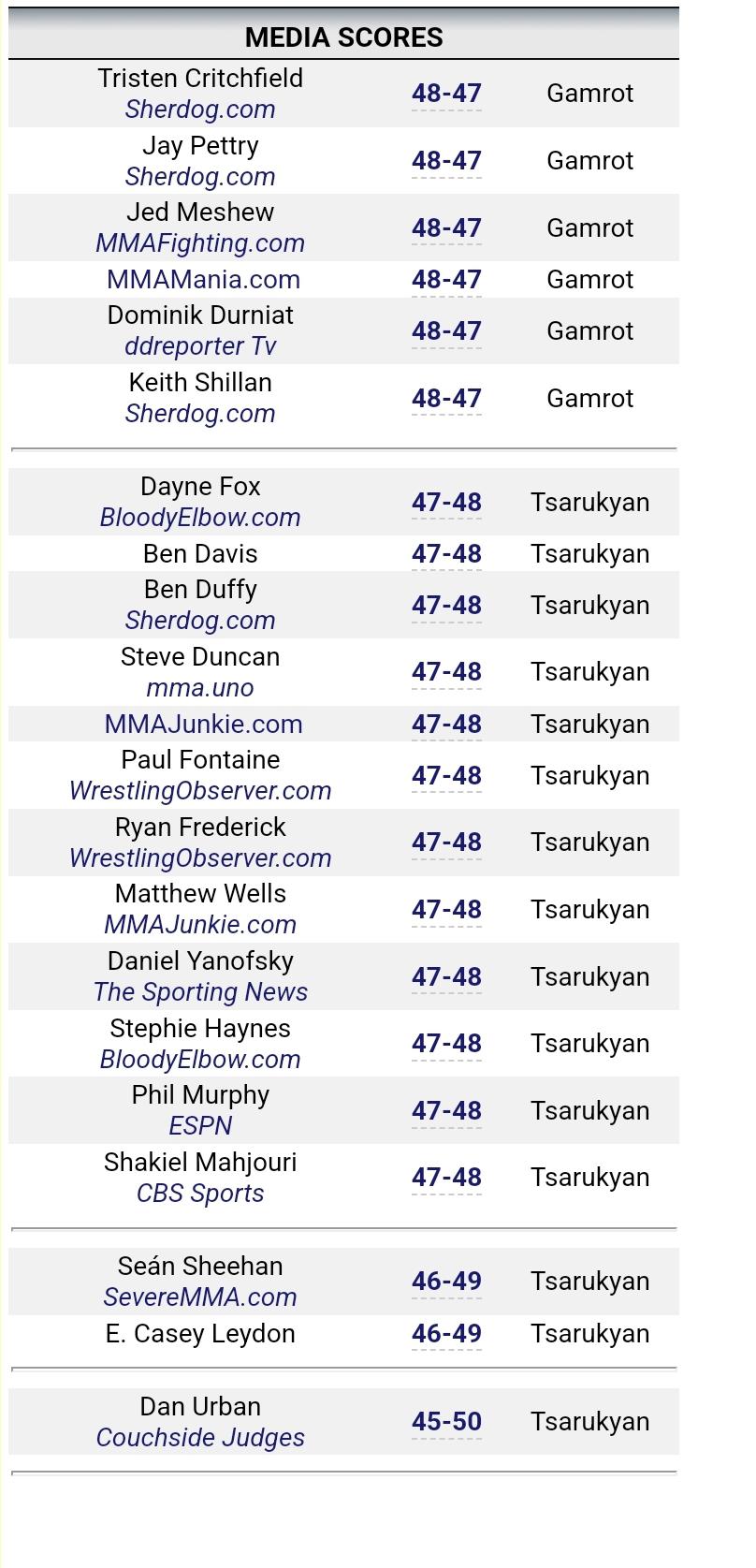Visit ESPN link under Phil Murphy

point(200,1126)
